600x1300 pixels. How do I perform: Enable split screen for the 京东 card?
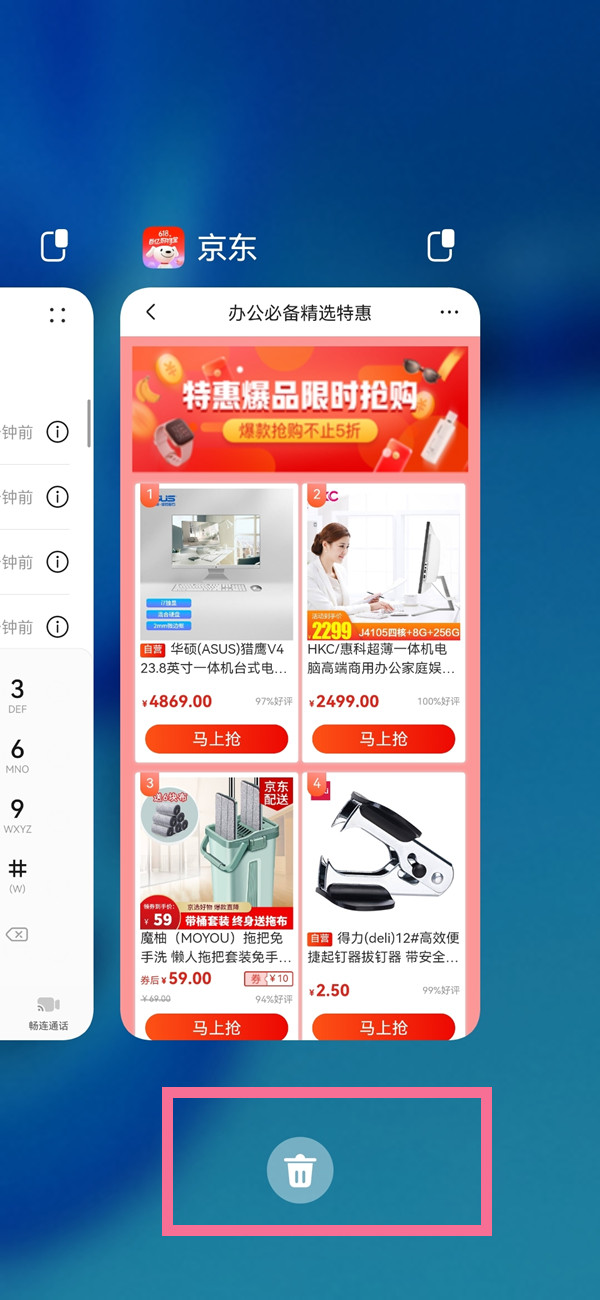point(441,245)
